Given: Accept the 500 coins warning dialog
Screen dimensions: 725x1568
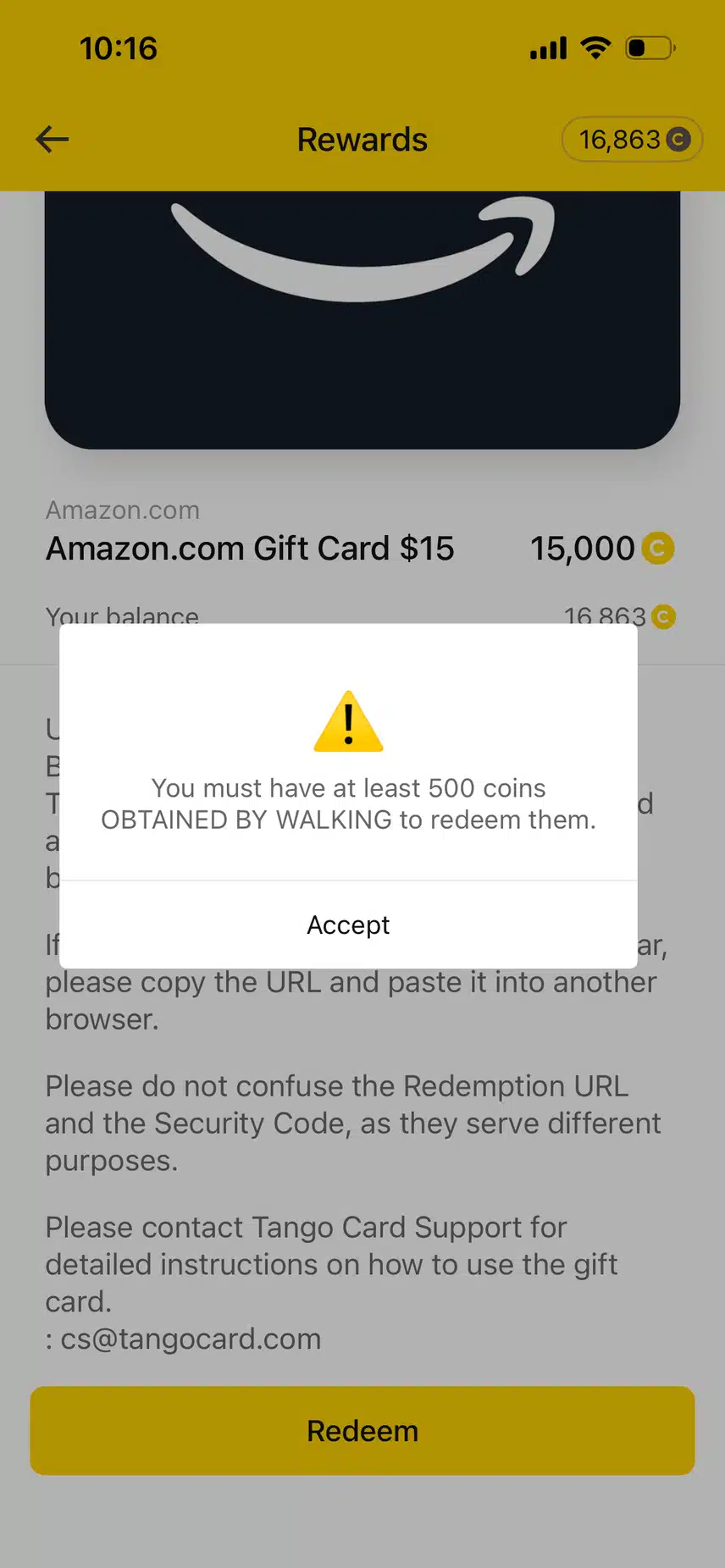Looking at the screenshot, I should [348, 925].
